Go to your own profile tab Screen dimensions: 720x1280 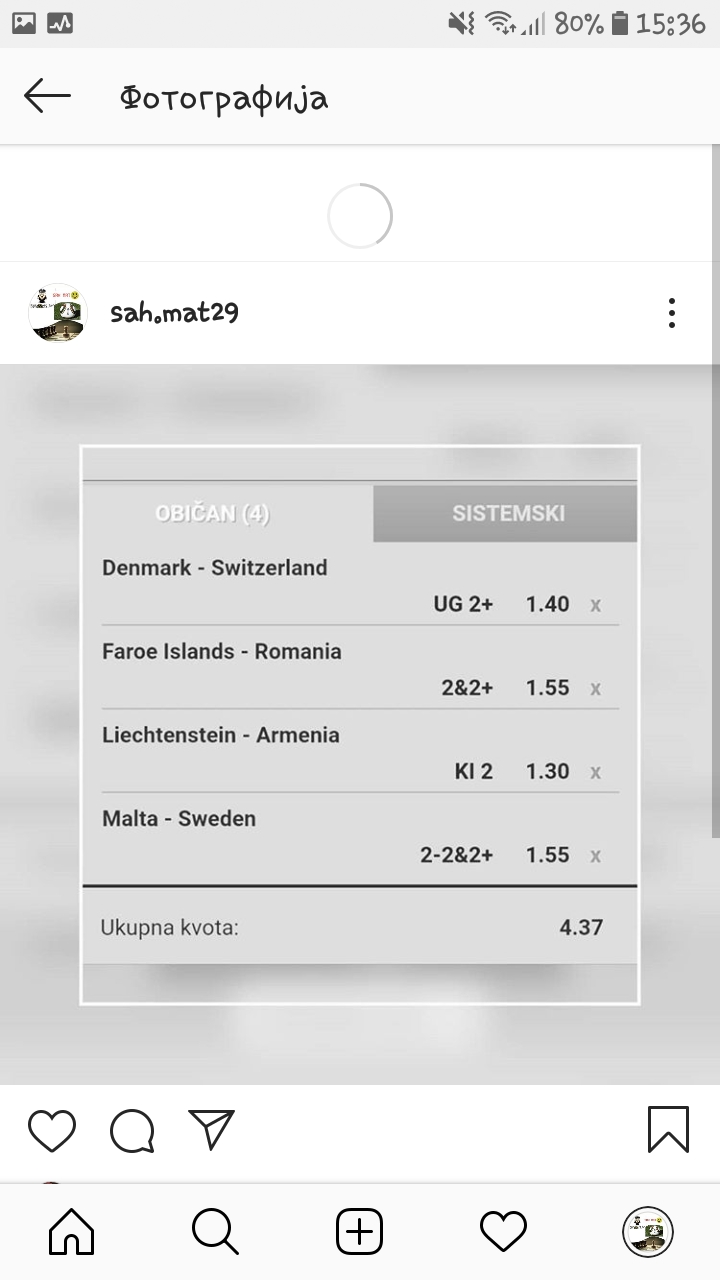pos(647,1231)
